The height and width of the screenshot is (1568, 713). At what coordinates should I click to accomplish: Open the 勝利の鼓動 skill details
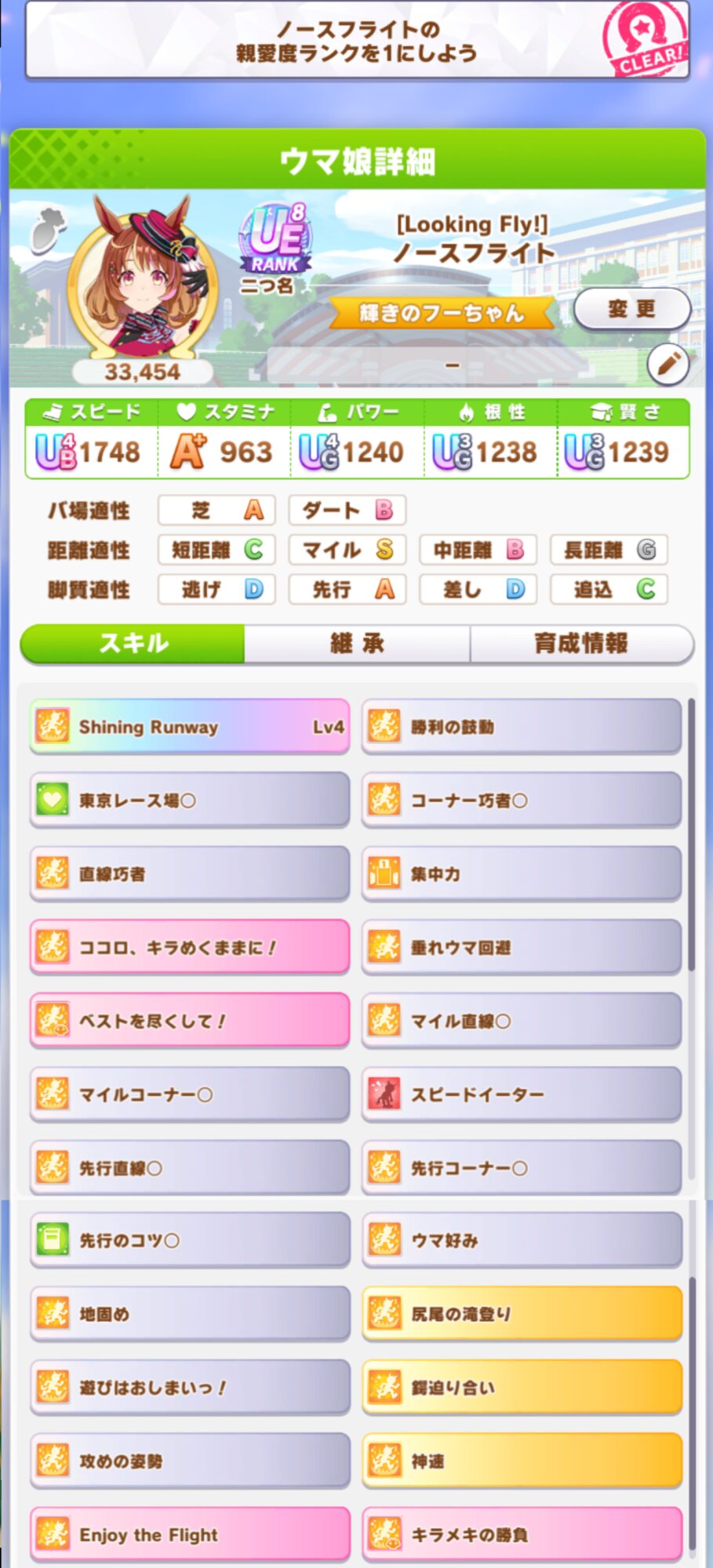click(x=522, y=727)
